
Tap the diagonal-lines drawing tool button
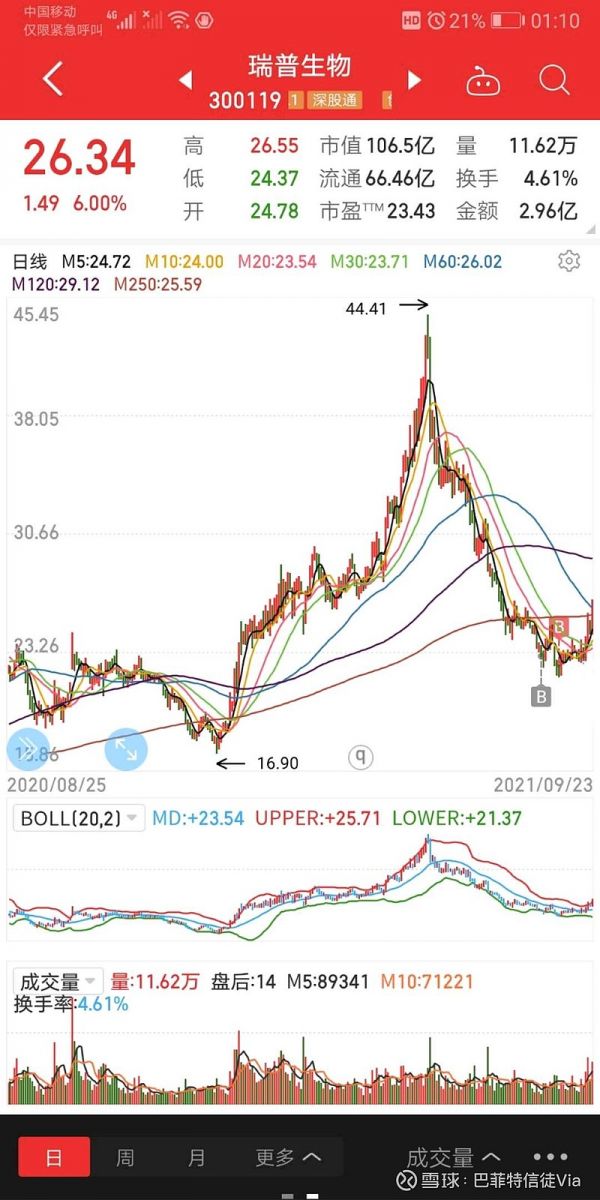point(27,749)
